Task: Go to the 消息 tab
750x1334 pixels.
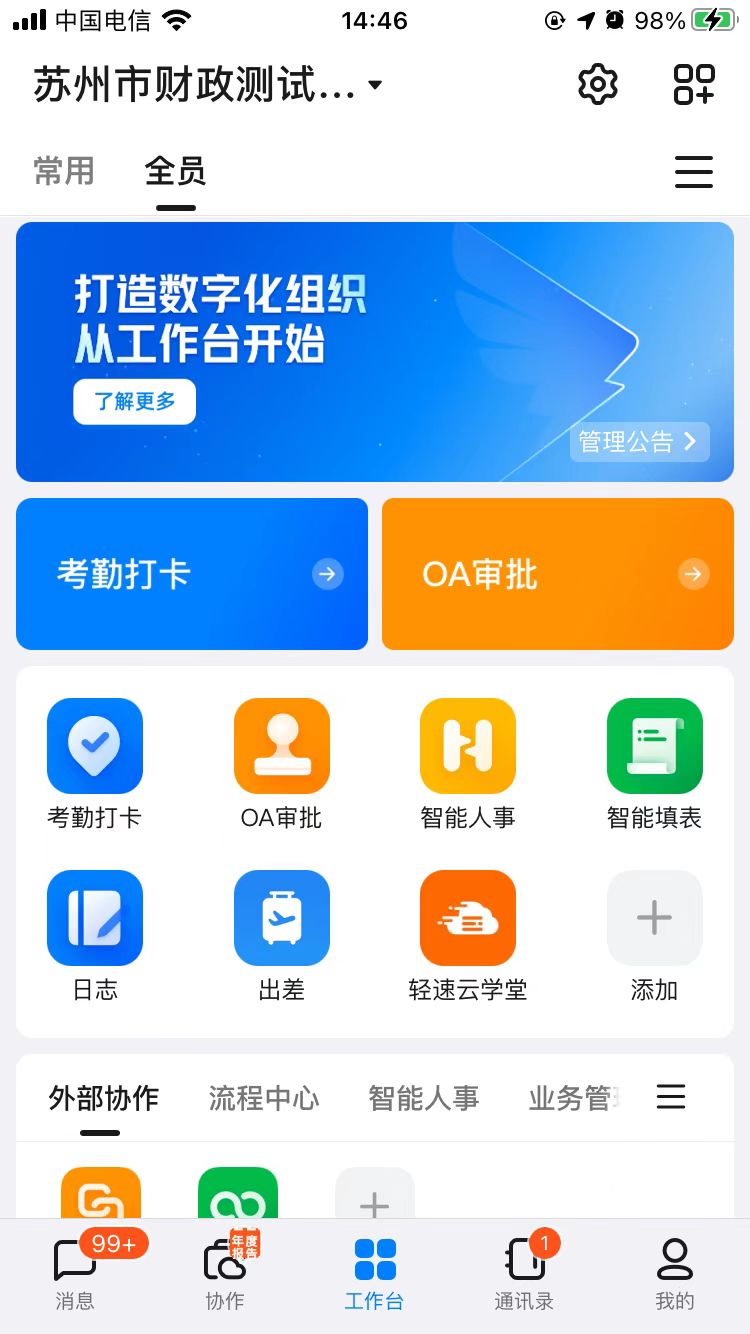Action: point(75,1274)
